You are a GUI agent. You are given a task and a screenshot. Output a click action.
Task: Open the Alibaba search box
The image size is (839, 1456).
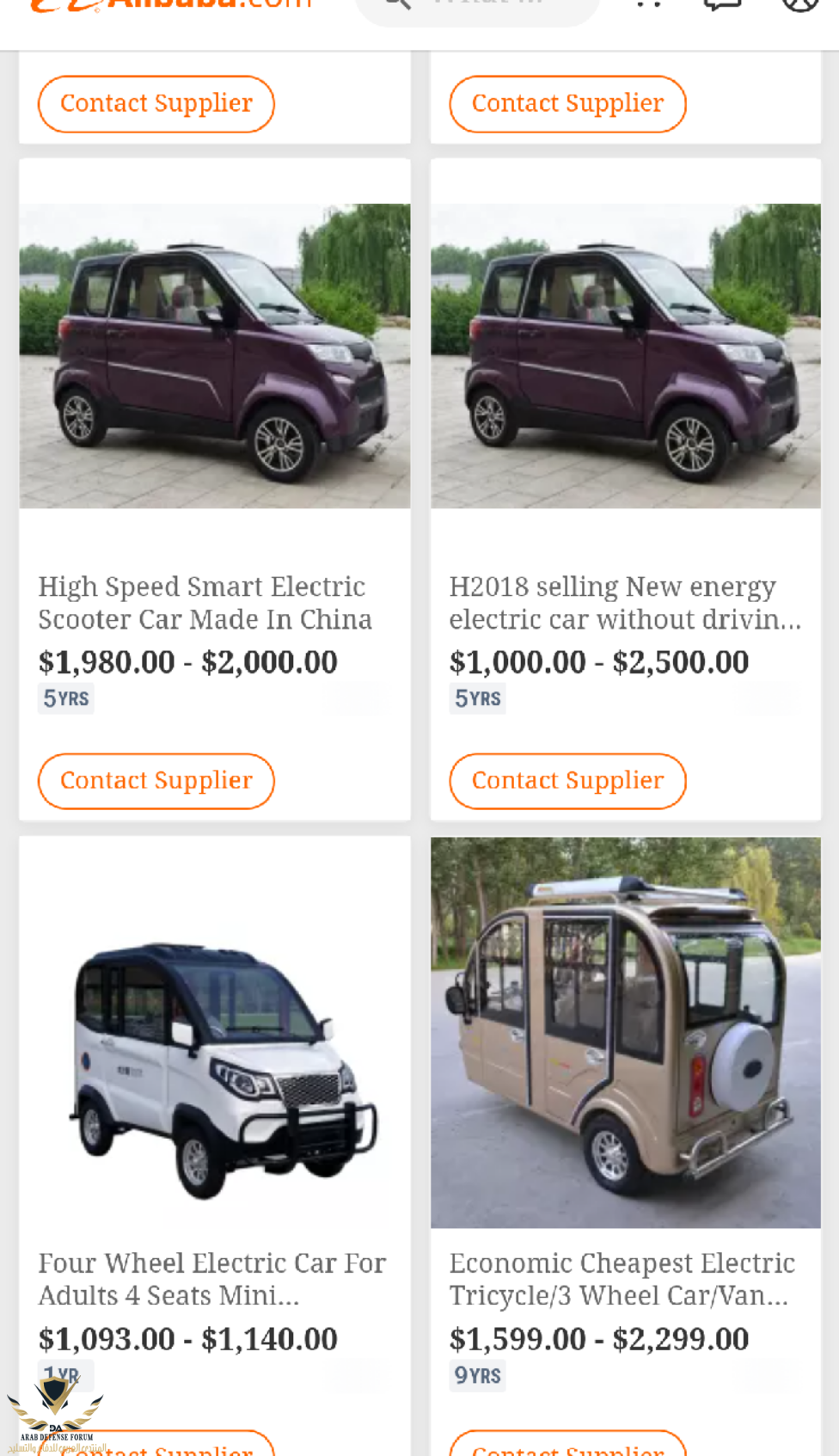point(477,9)
